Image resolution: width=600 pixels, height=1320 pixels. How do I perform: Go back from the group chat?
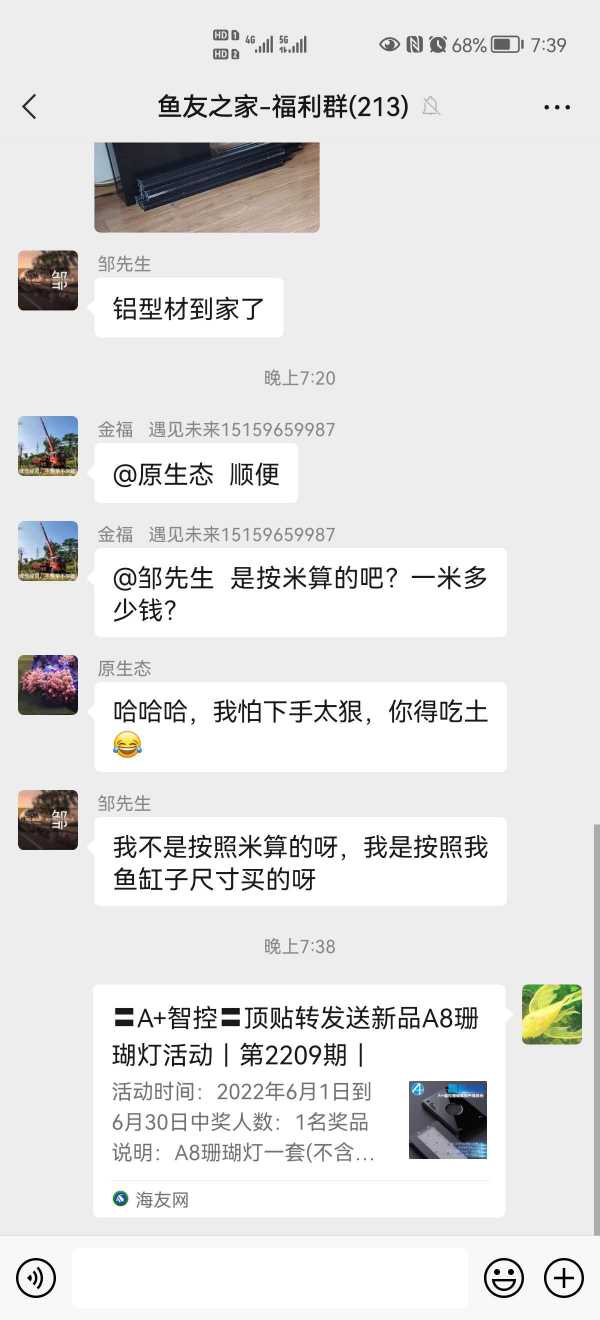click(x=29, y=107)
